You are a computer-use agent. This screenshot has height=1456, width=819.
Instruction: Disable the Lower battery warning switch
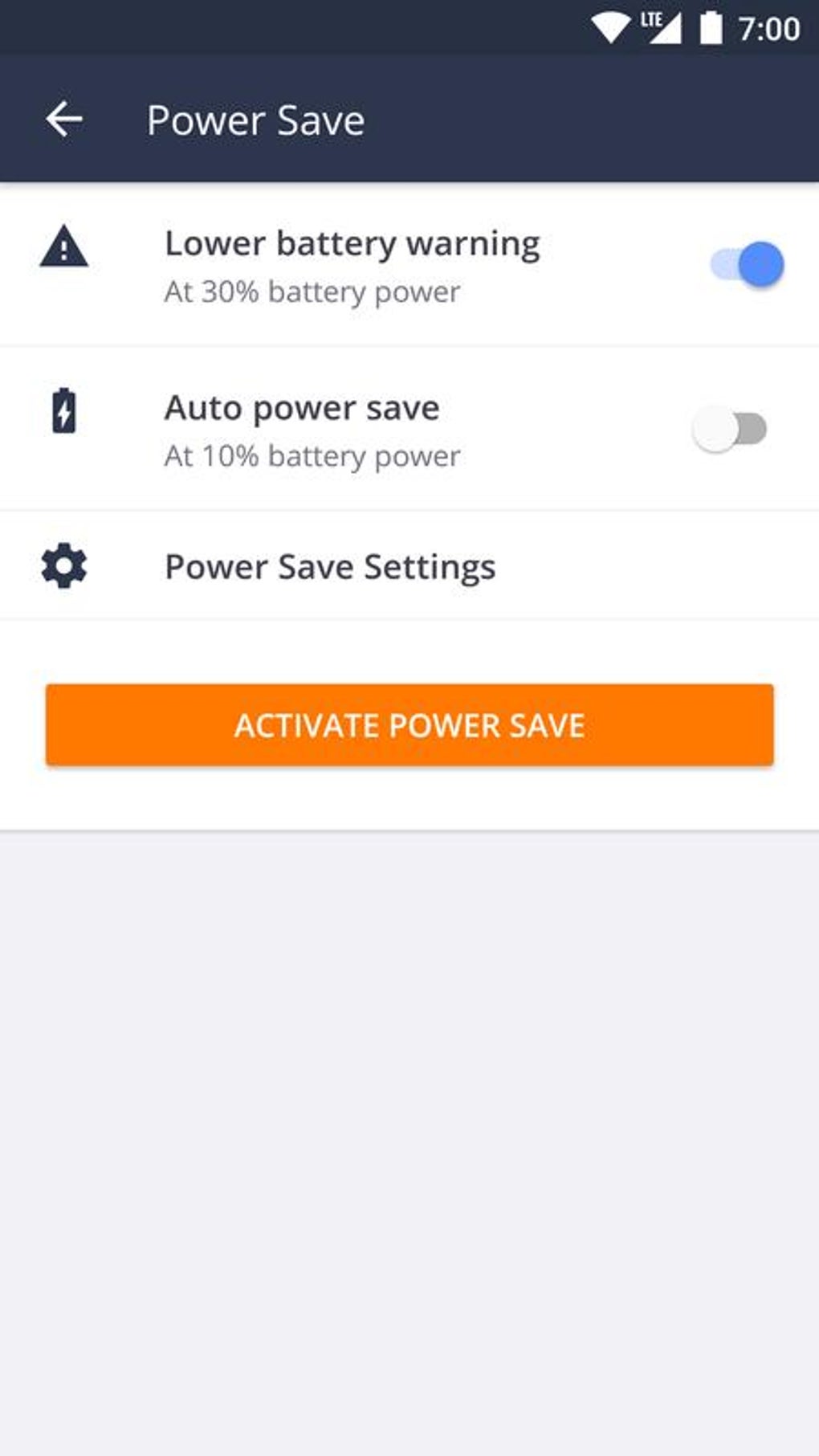pyautogui.click(x=747, y=264)
